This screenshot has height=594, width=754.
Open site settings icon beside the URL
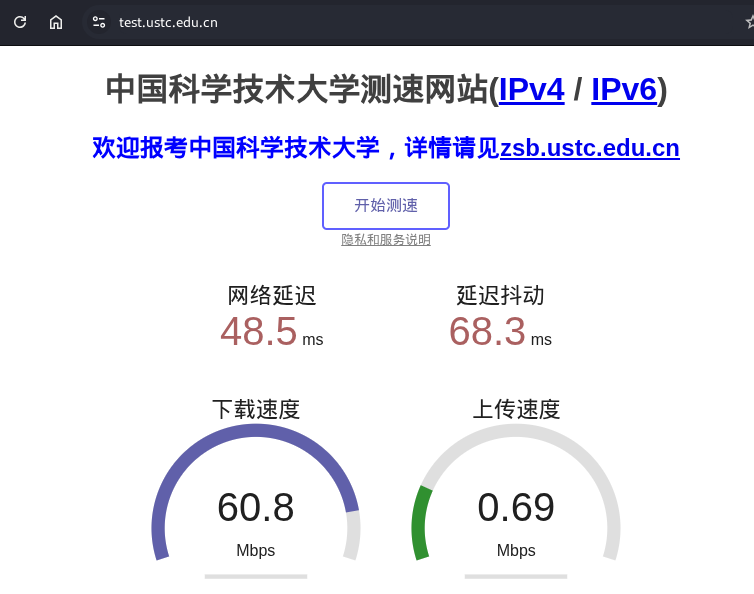tap(98, 22)
